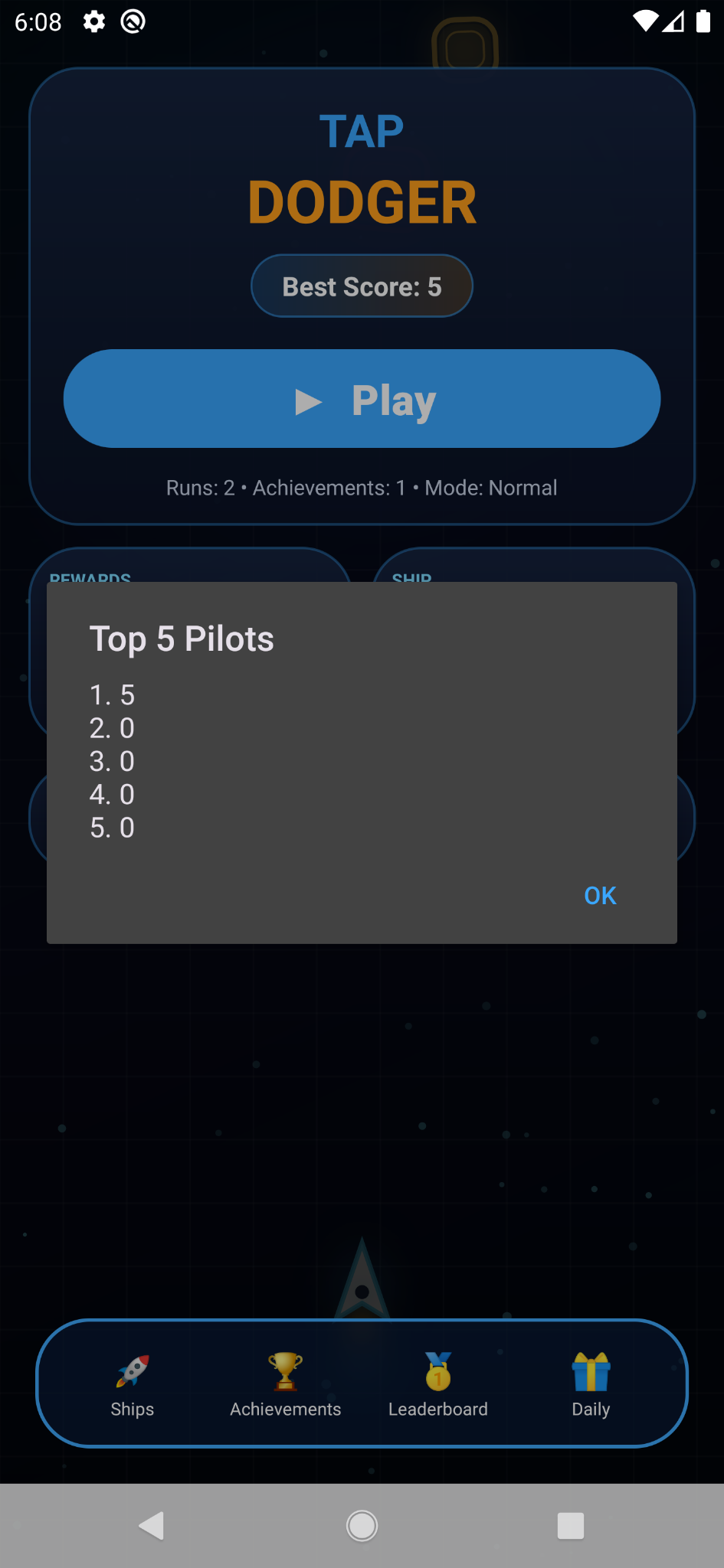Select leaderboard entry '1. 5' in the dialog
The width and height of the screenshot is (724, 1568).
[112, 695]
